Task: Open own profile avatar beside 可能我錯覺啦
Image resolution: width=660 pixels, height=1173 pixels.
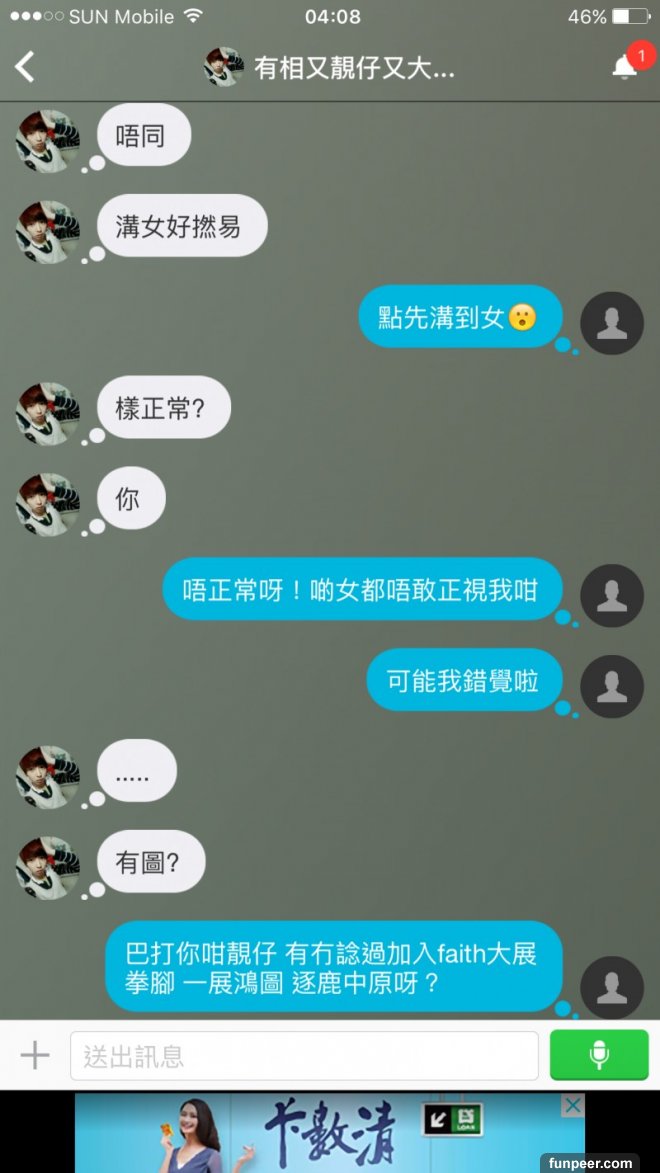Action: [611, 686]
